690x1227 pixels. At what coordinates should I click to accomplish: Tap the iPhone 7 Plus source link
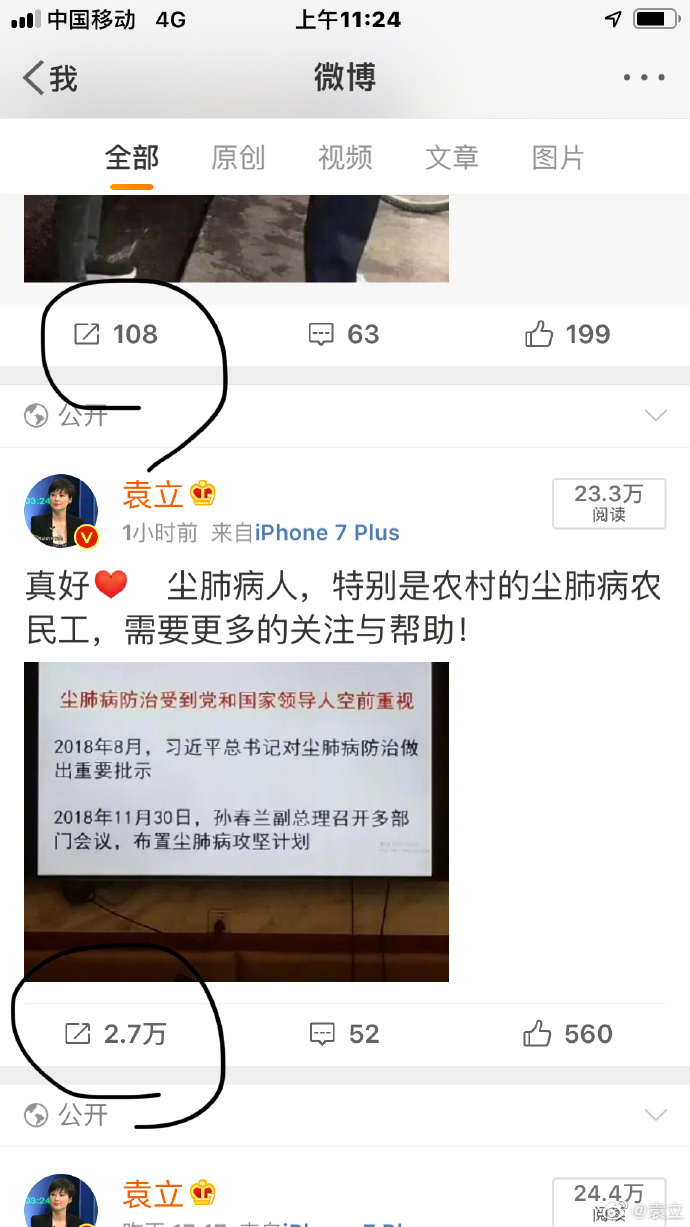327,533
